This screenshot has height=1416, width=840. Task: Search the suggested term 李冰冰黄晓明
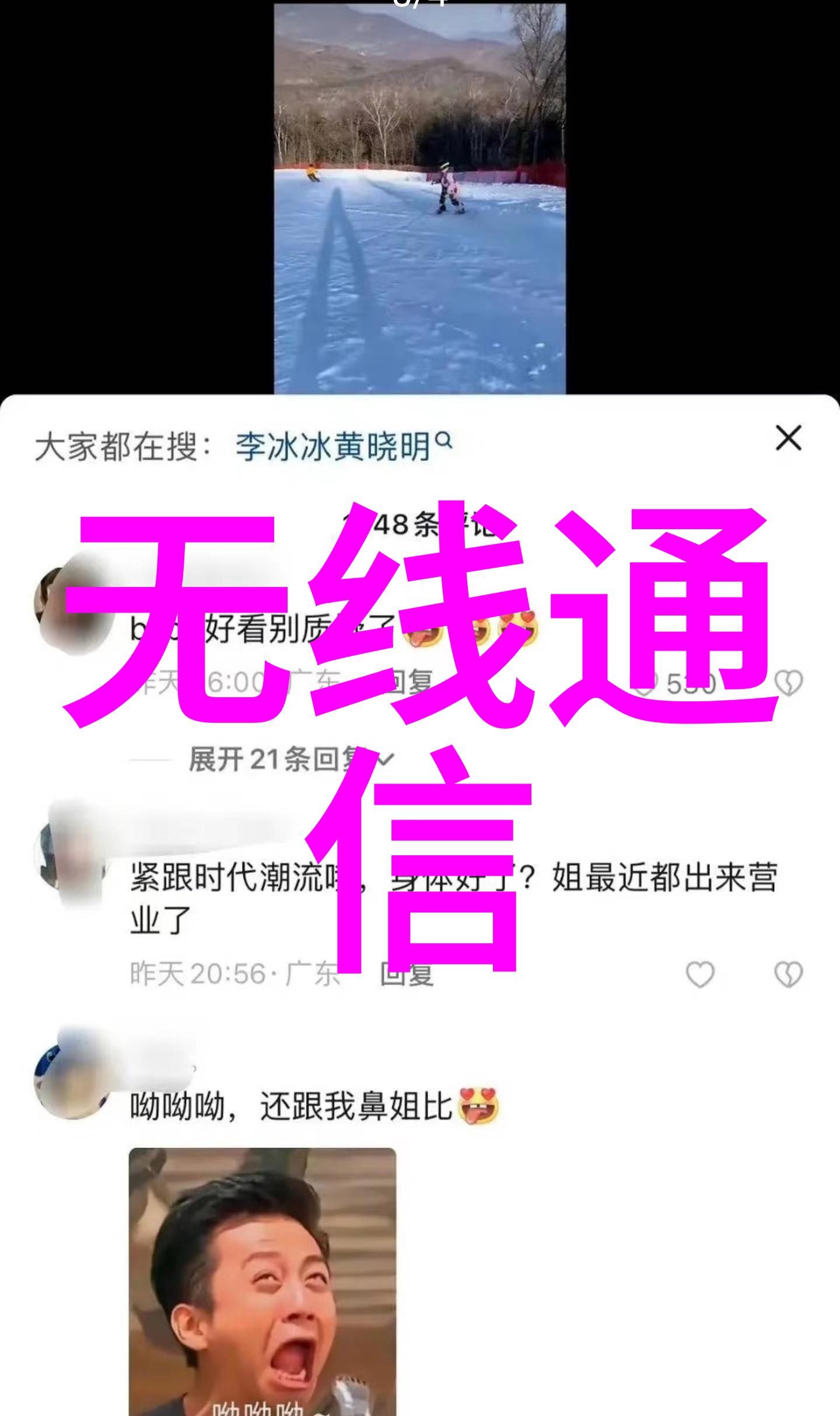point(342,448)
